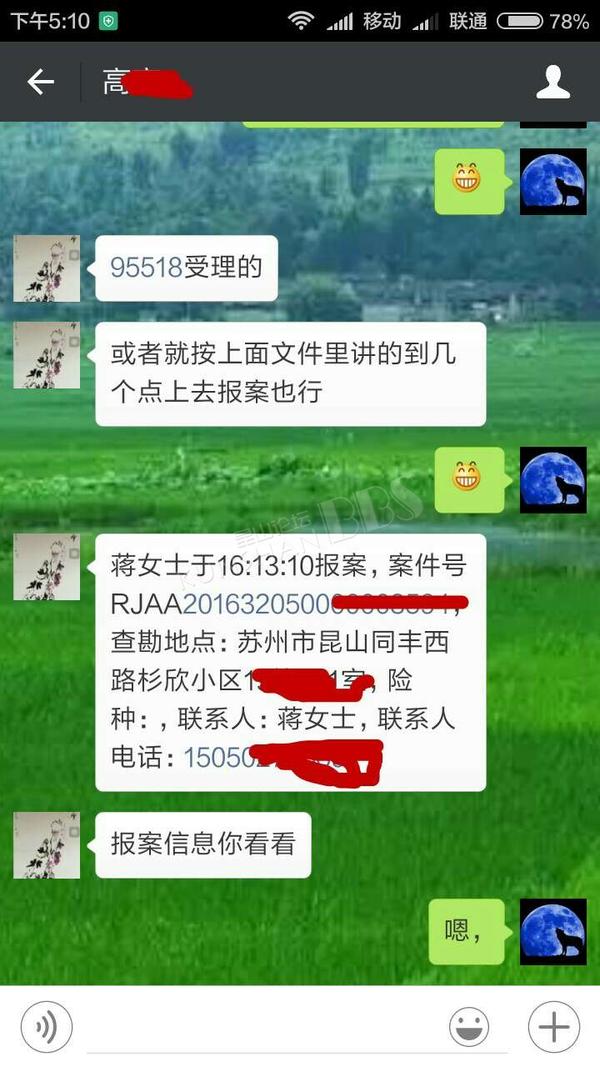The image size is (600, 1067).
Task: Switch to voice input mode
Action: [46, 1027]
